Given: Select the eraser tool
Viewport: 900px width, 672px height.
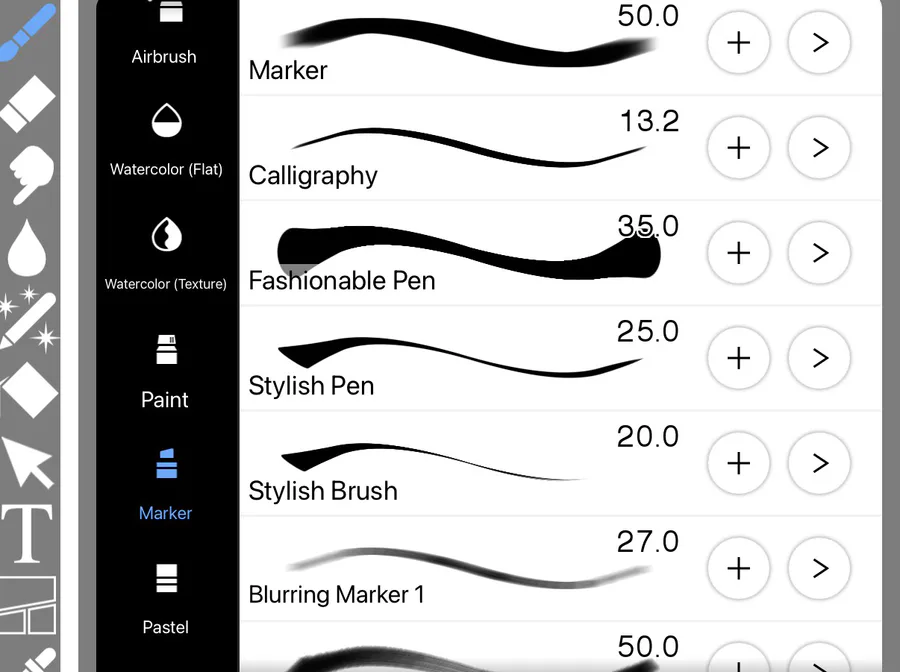Looking at the screenshot, I should [27, 104].
